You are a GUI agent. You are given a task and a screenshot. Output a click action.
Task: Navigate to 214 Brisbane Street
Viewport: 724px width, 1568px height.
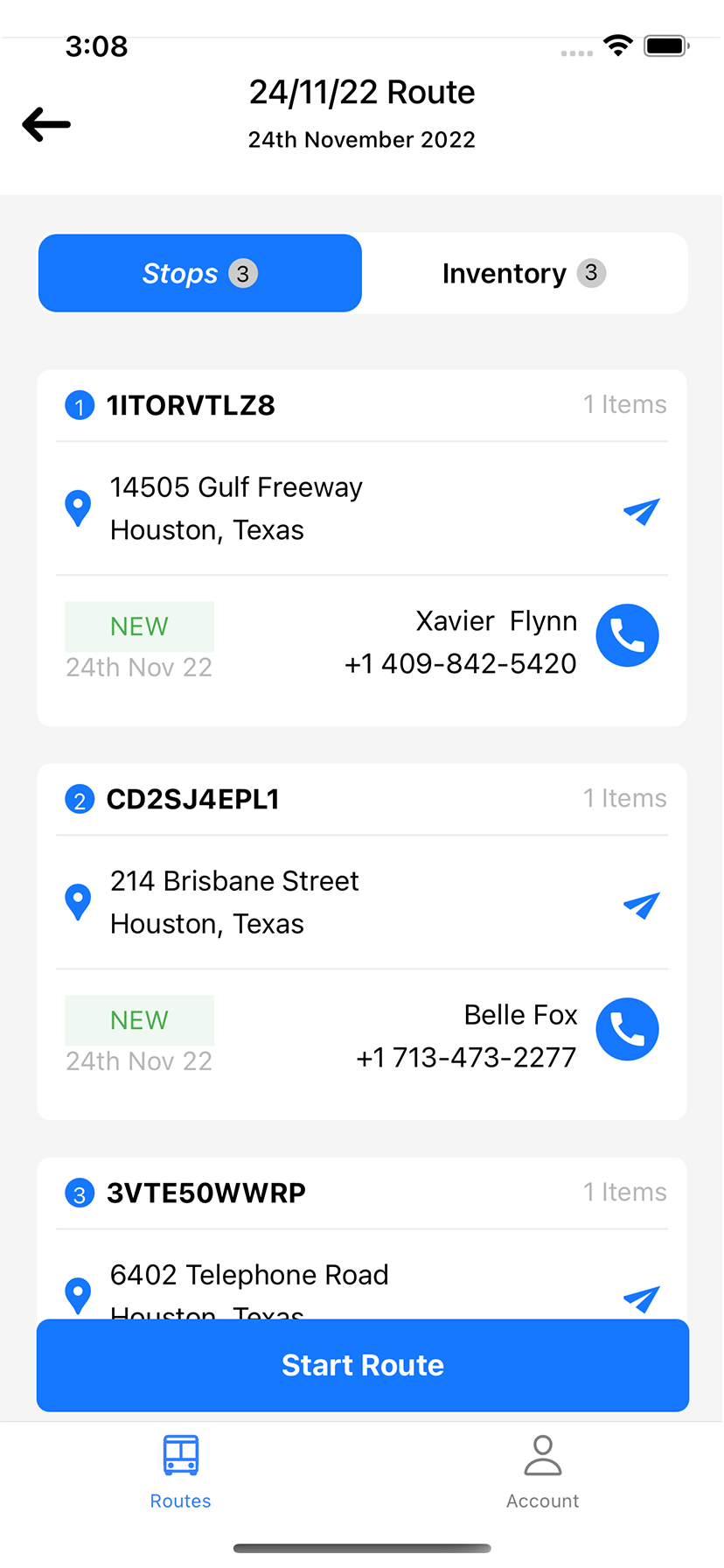click(x=641, y=905)
